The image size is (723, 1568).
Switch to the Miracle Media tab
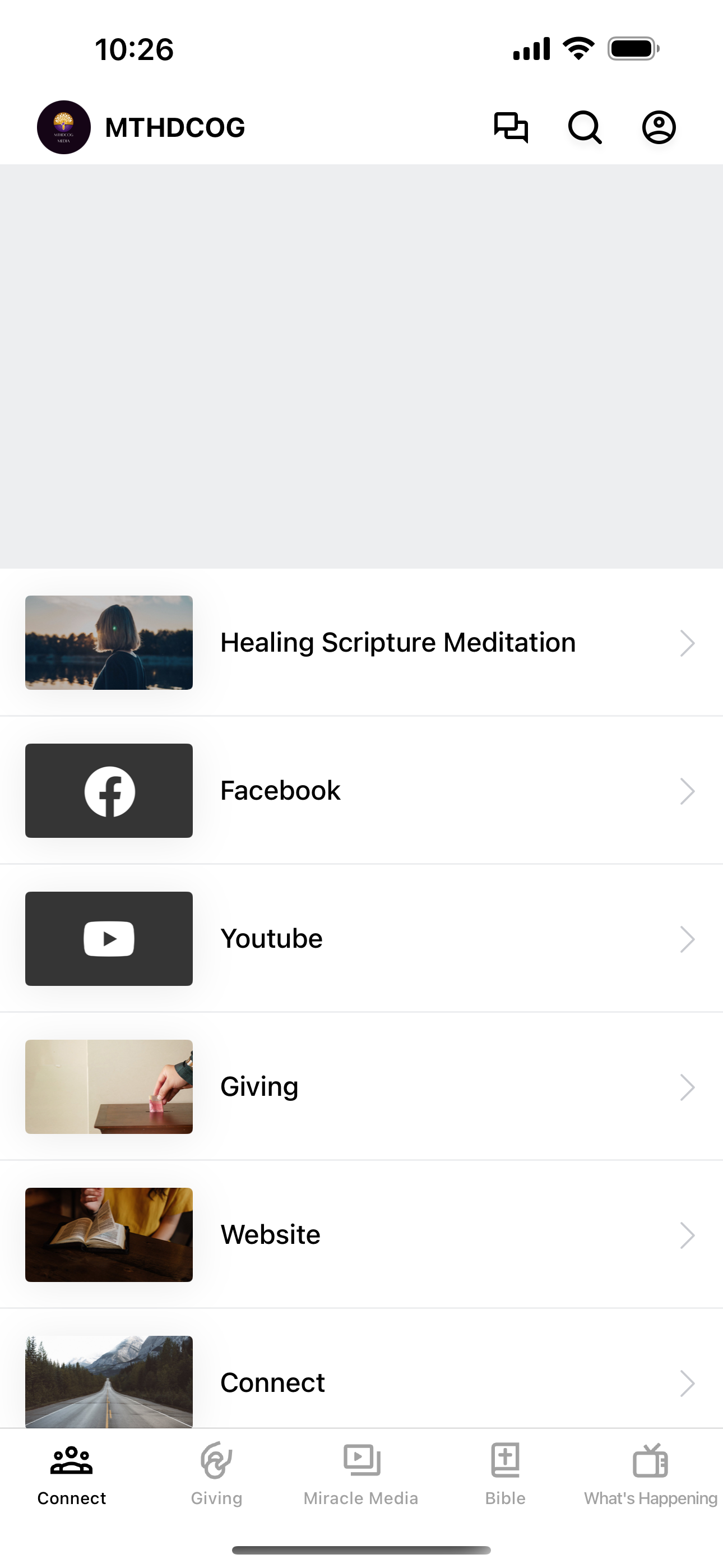coord(361,1474)
